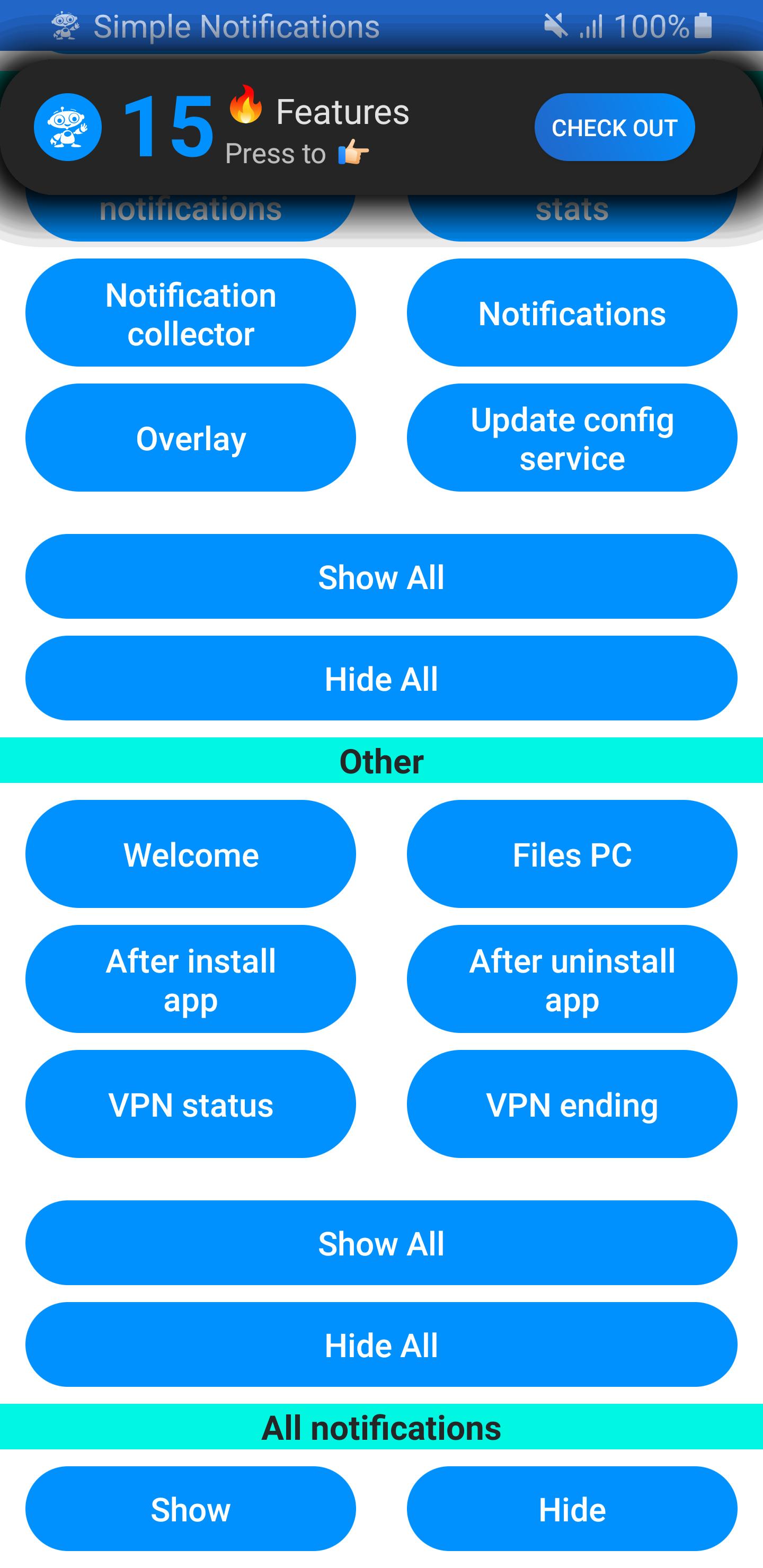
Task: Tap Hide All above the Other section
Action: [381, 678]
